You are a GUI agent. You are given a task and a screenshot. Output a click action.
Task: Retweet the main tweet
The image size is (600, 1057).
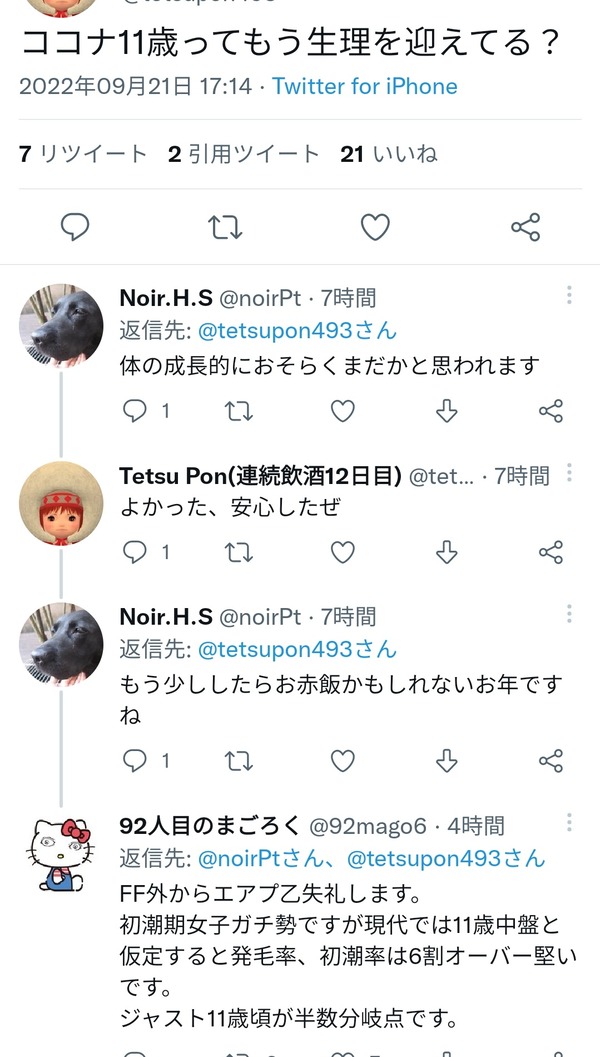tap(224, 227)
